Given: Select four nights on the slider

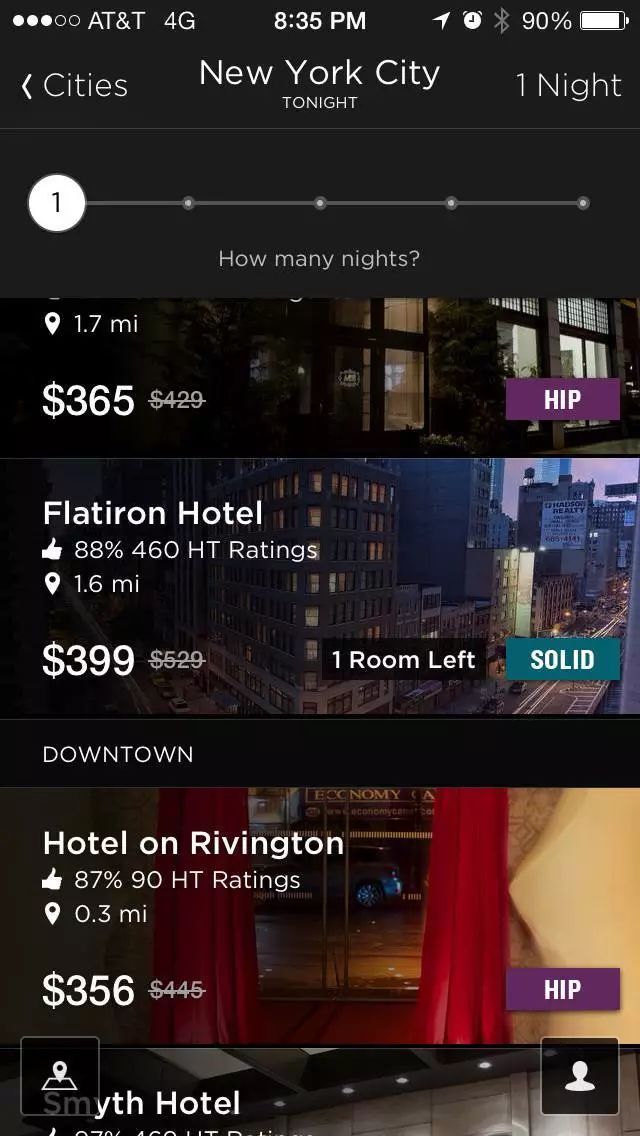Looking at the screenshot, I should click(452, 203).
